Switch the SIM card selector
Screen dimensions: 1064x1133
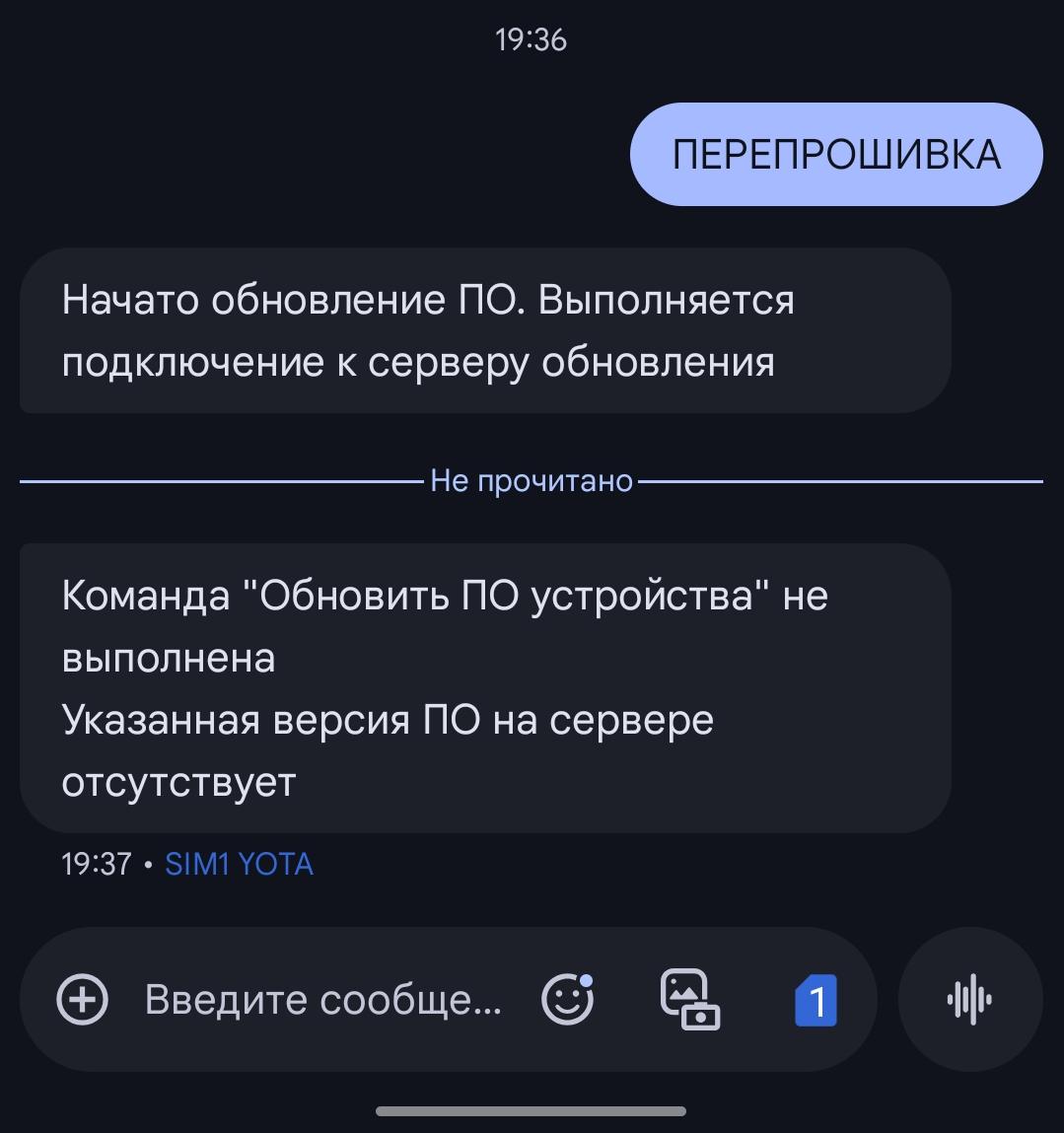click(x=816, y=1000)
